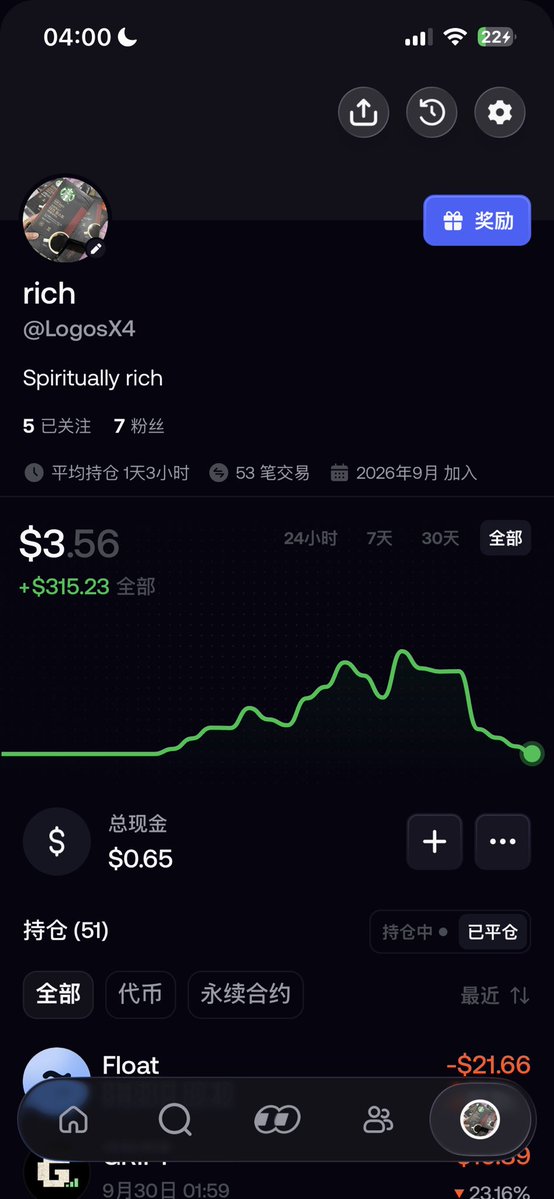Open settings gear icon
Image resolution: width=554 pixels, height=1199 pixels.
coord(500,112)
